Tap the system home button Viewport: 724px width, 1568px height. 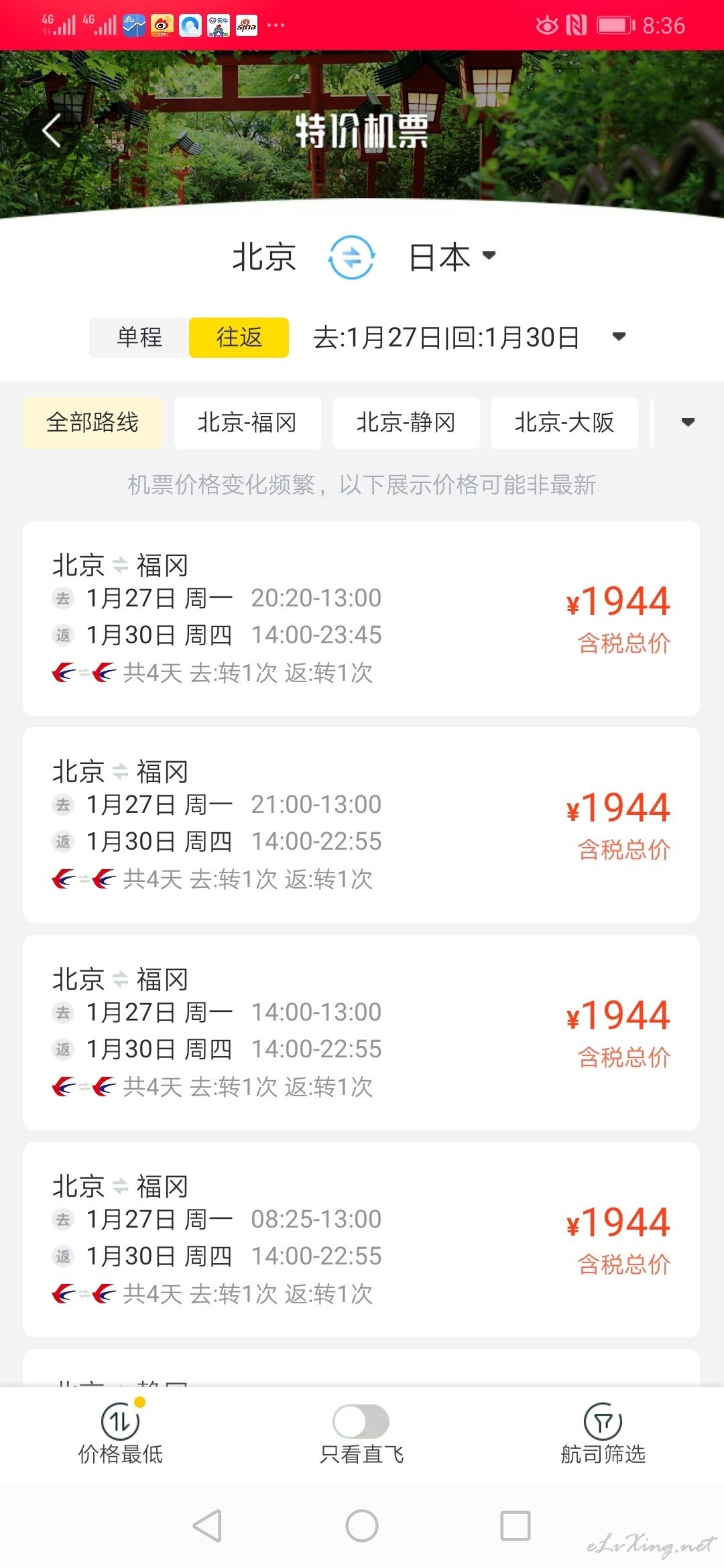coord(362,1526)
